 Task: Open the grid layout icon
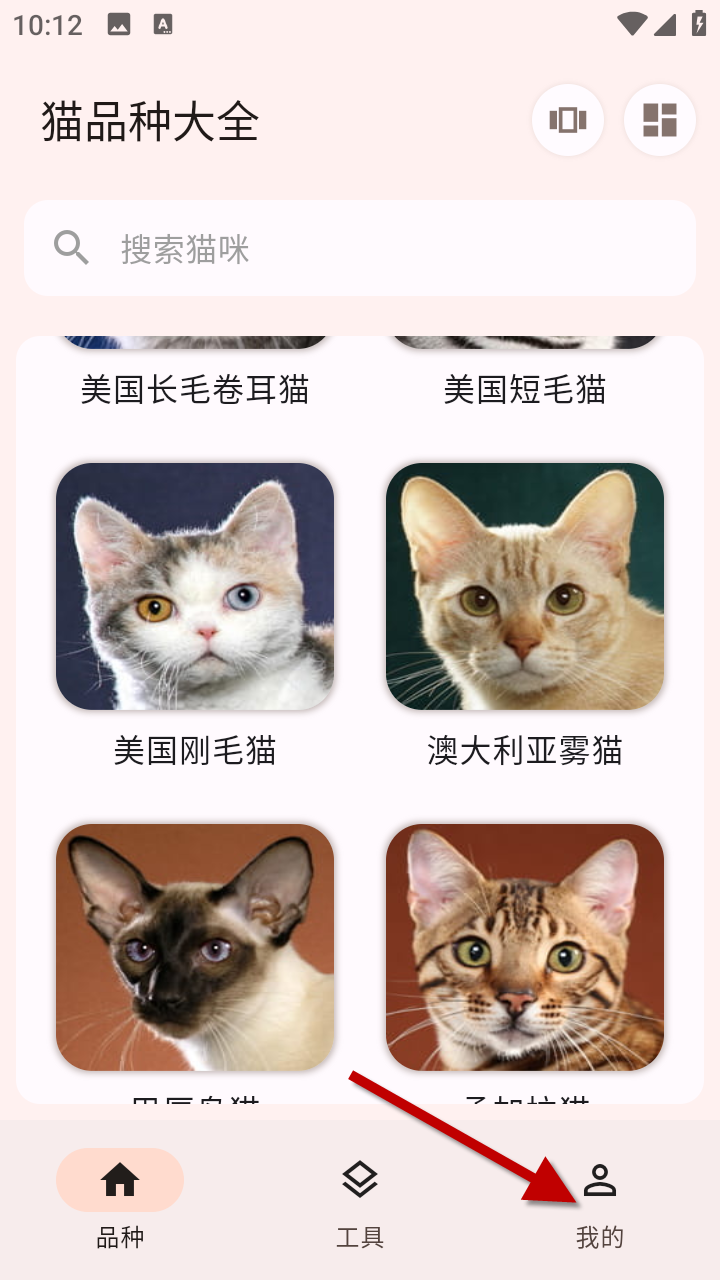point(659,121)
